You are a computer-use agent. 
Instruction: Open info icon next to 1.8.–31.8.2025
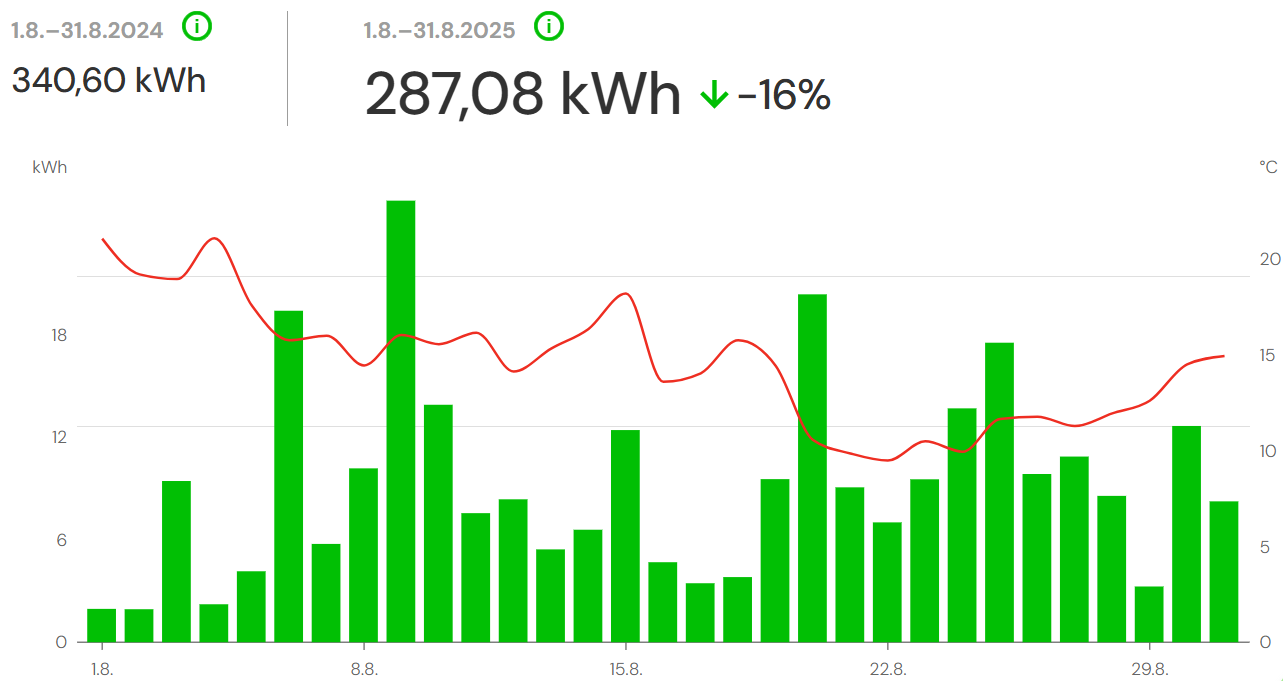click(x=549, y=27)
